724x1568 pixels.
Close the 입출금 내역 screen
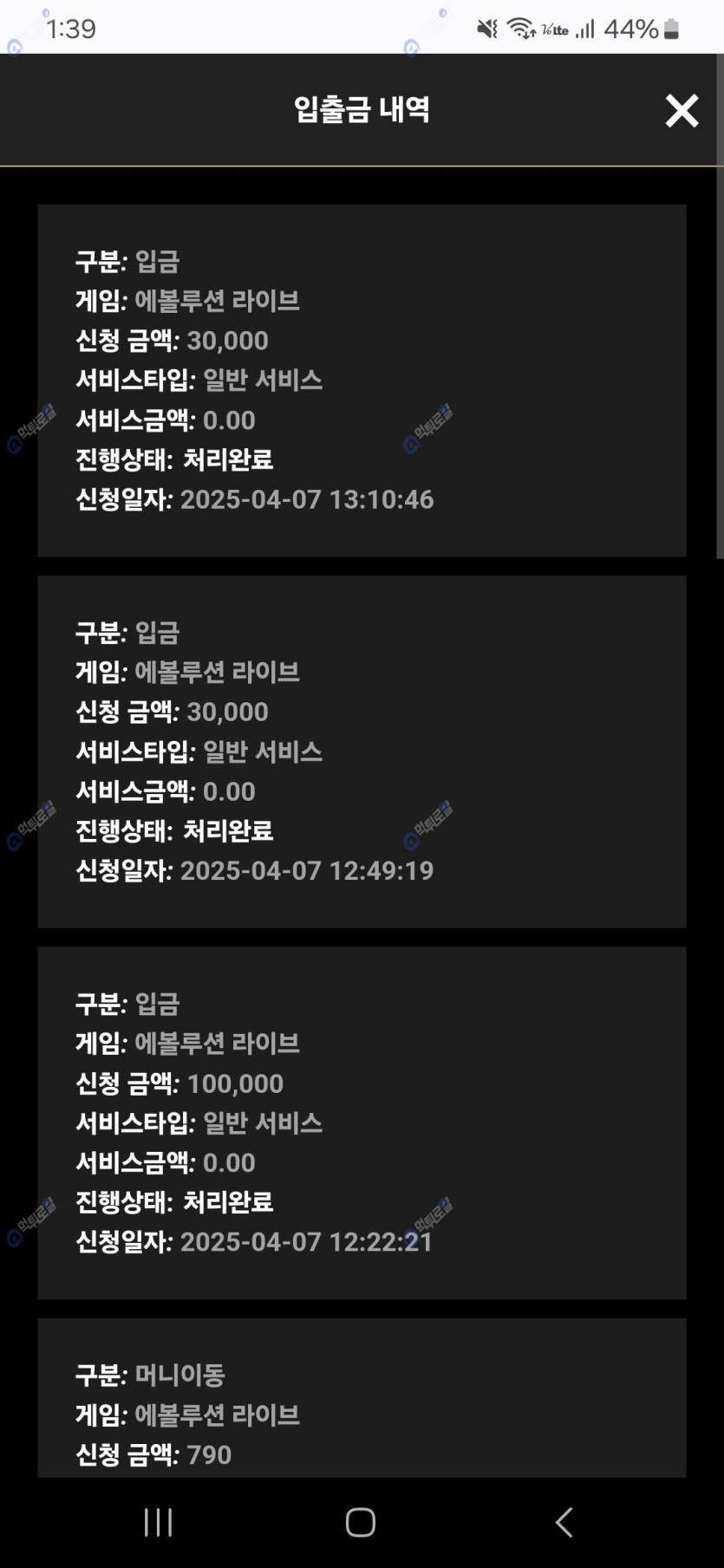pyautogui.click(x=682, y=111)
